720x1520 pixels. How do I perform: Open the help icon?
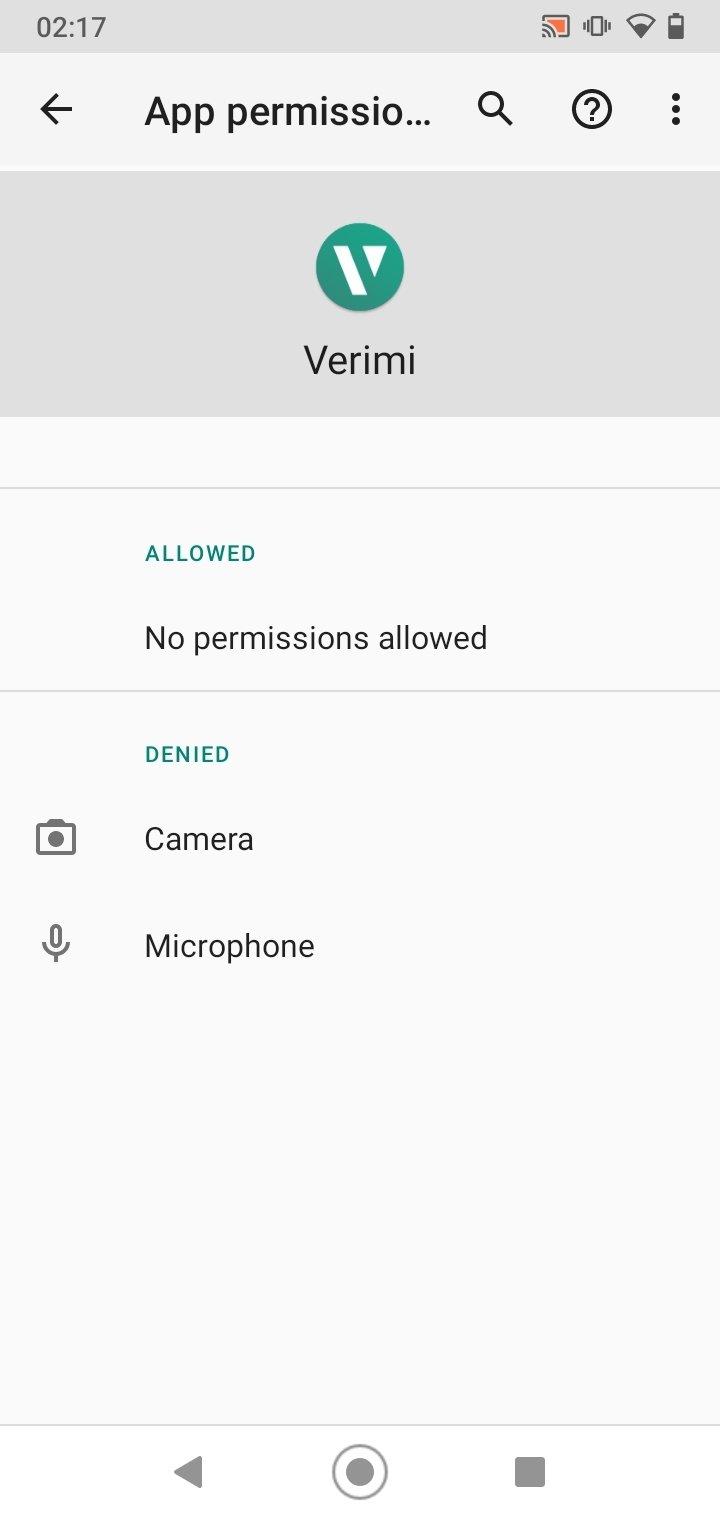(x=591, y=109)
